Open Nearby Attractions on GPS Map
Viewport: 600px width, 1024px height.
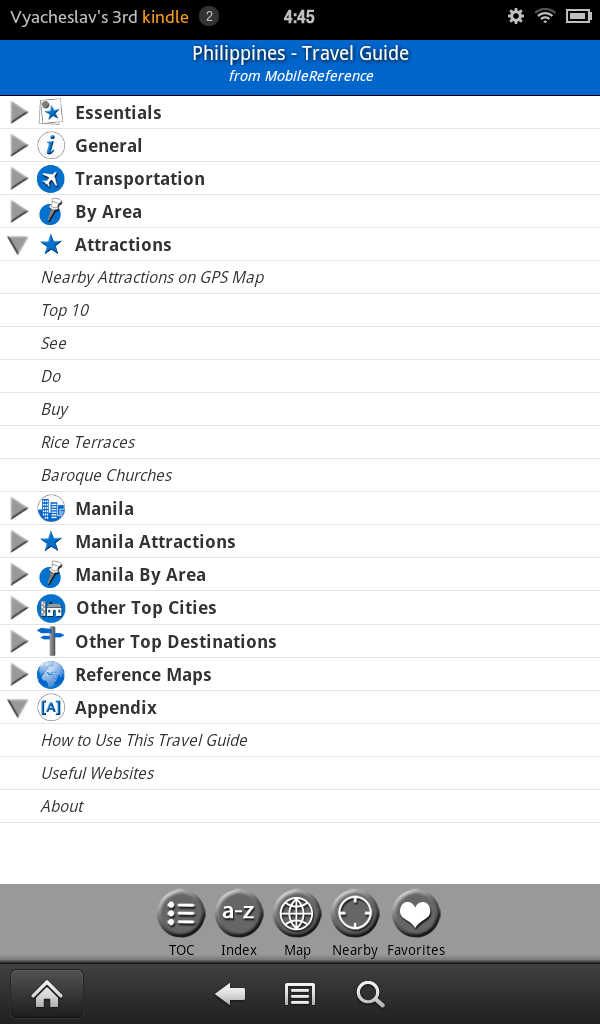pos(152,277)
